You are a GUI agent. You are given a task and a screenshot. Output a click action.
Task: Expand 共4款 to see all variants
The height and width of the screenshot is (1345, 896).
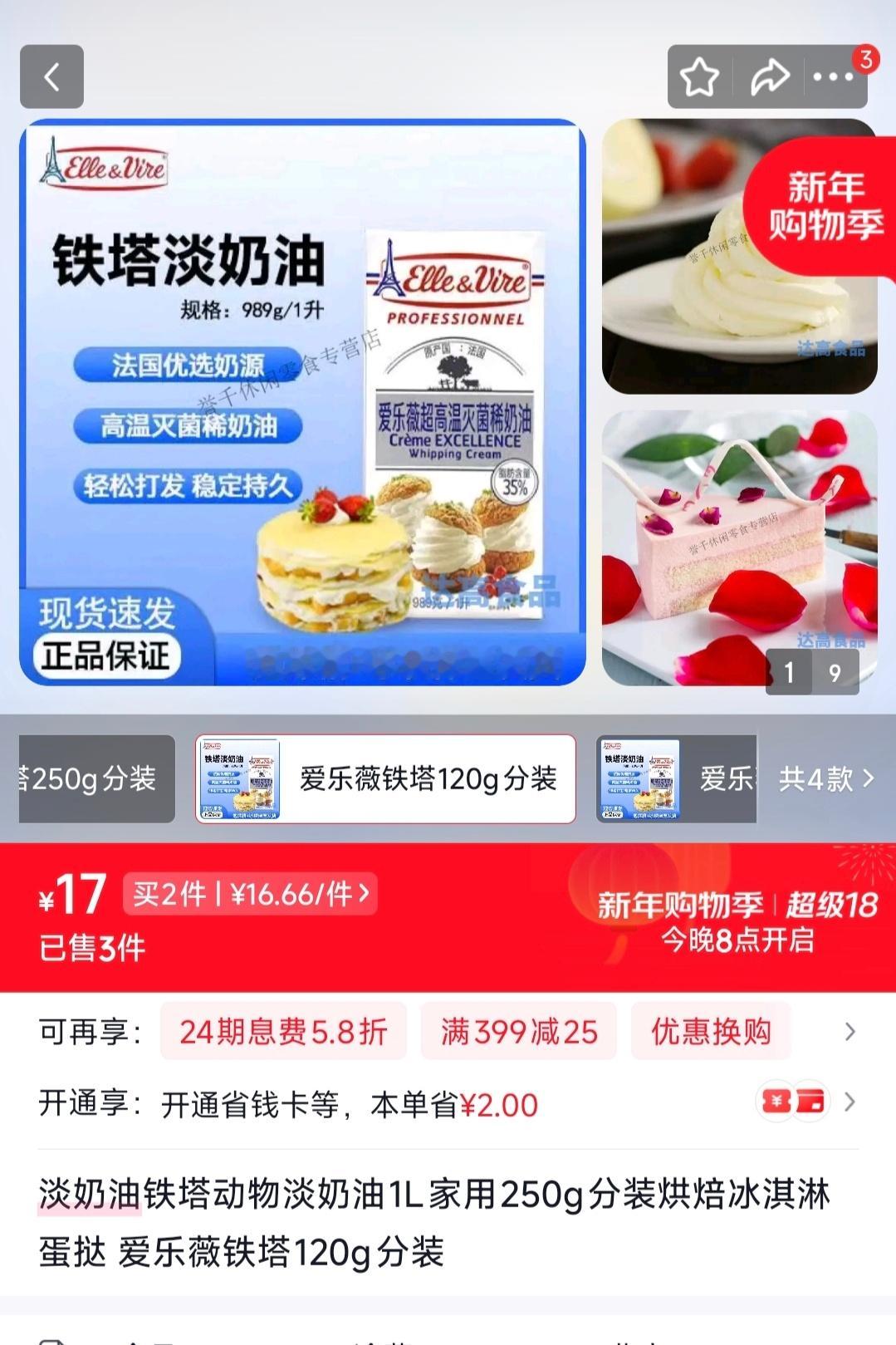click(x=826, y=779)
